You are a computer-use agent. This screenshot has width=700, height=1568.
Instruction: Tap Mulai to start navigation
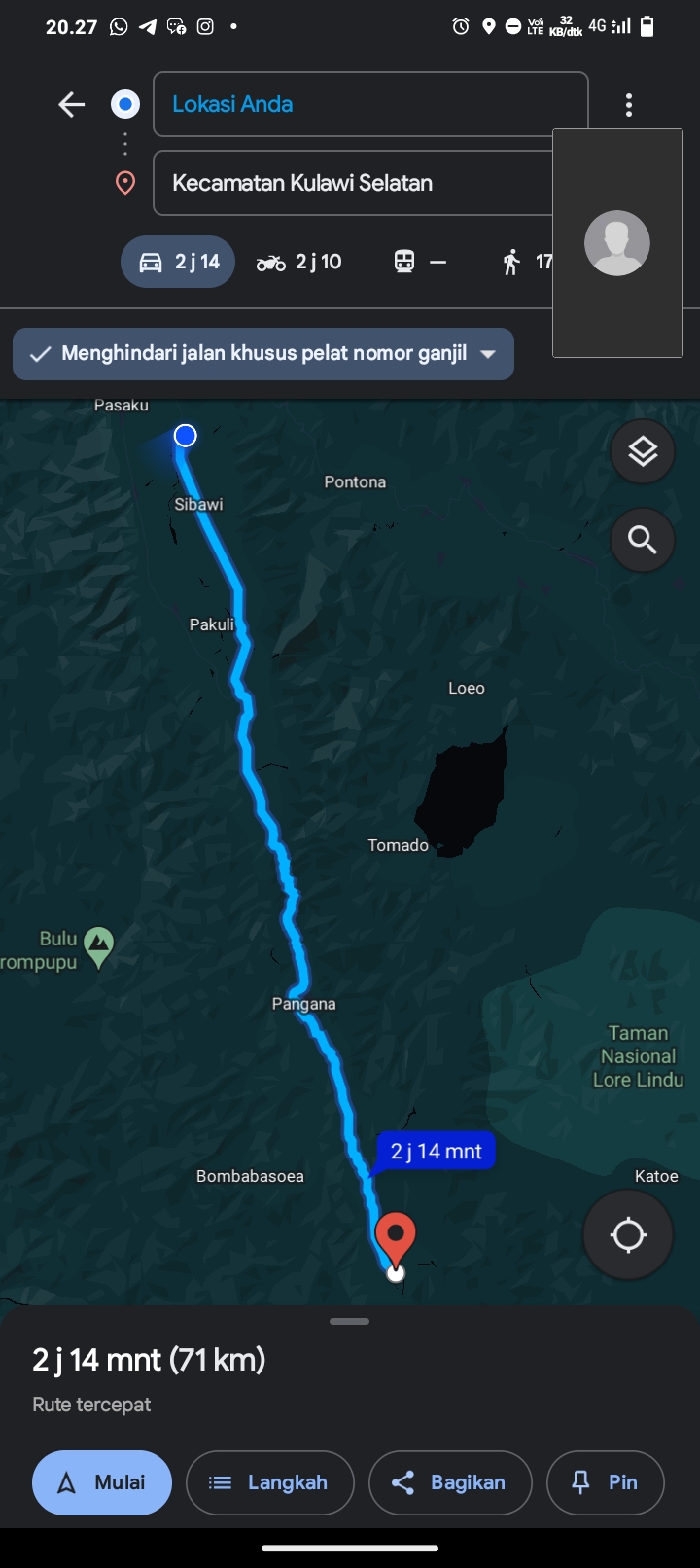pyautogui.click(x=102, y=1482)
